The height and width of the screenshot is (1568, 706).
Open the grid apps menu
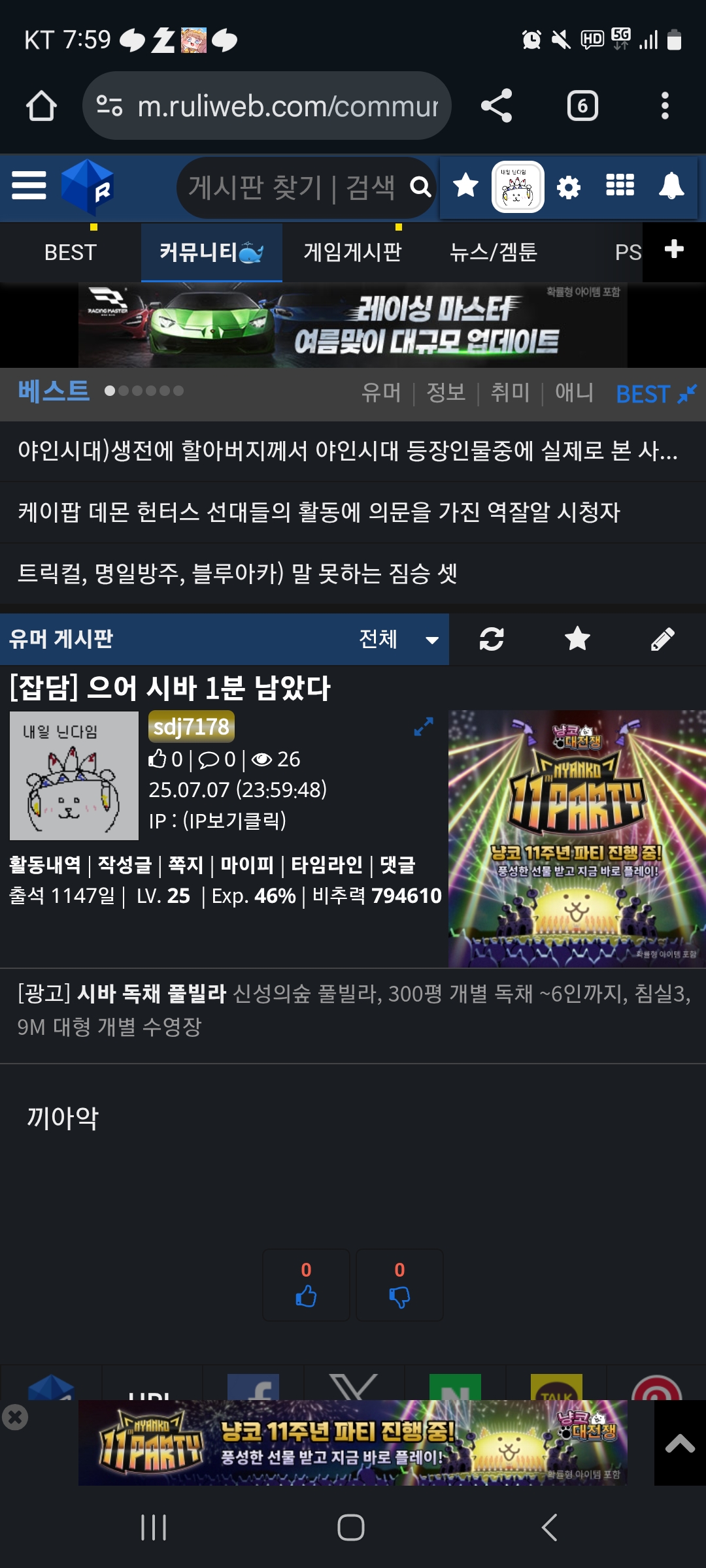click(620, 186)
